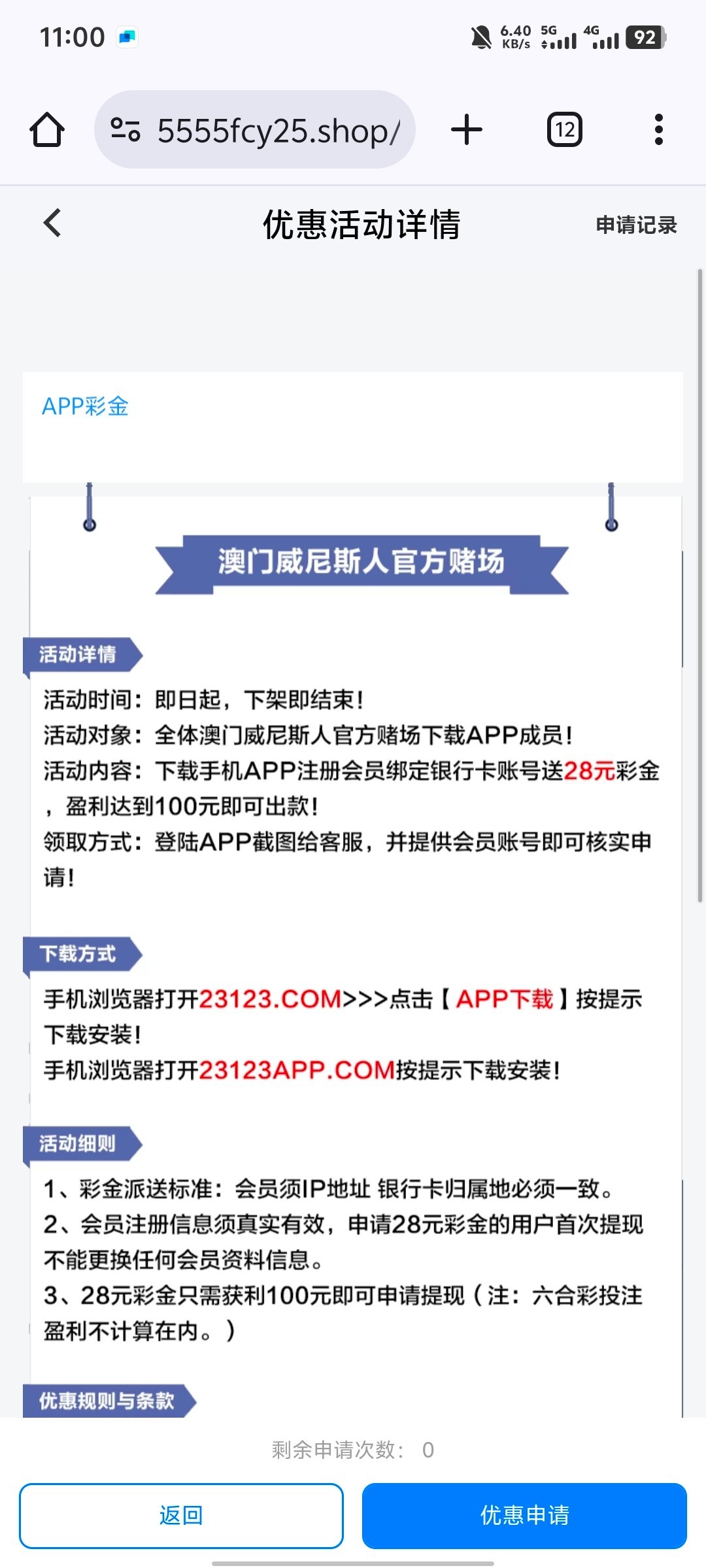Go to the browser home page
706x1568 pixels.
(47, 130)
